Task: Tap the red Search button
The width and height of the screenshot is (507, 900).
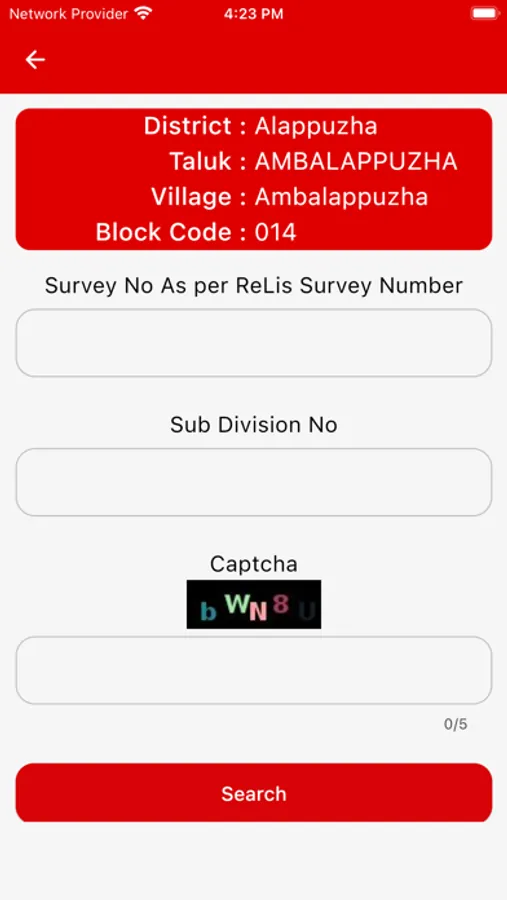Action: coord(254,793)
